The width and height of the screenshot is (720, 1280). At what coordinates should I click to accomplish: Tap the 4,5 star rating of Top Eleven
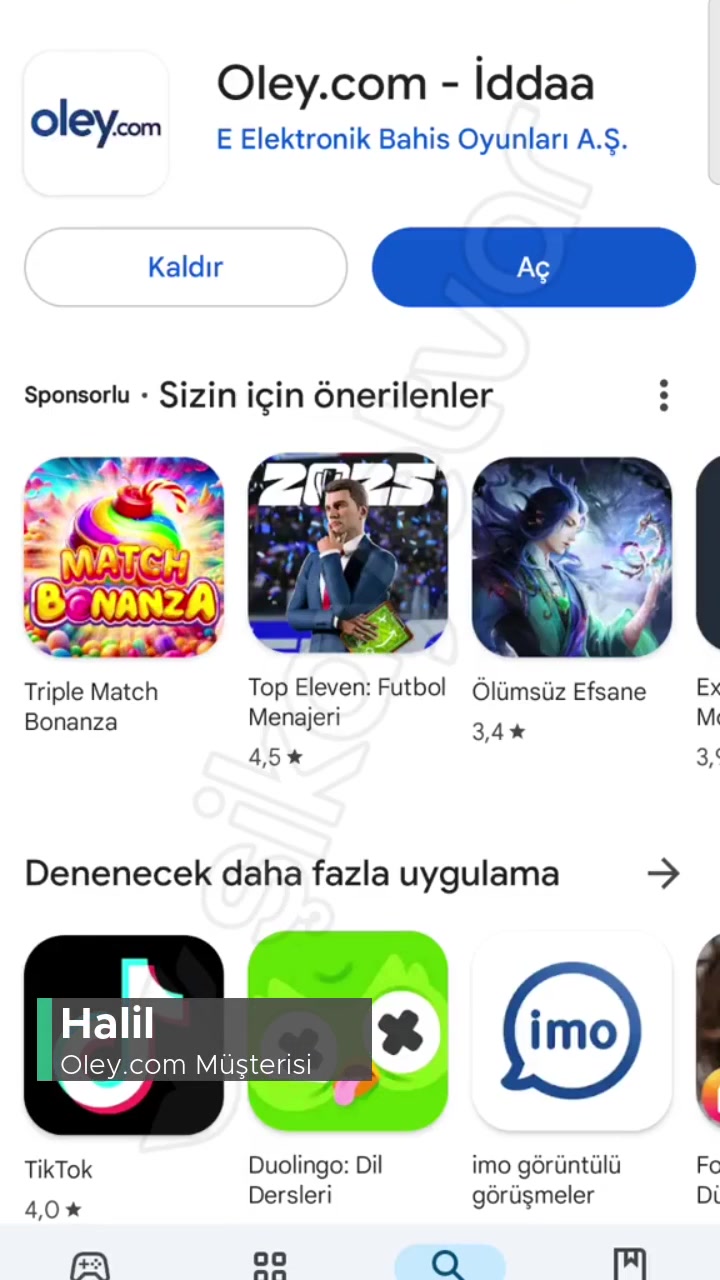pos(276,757)
